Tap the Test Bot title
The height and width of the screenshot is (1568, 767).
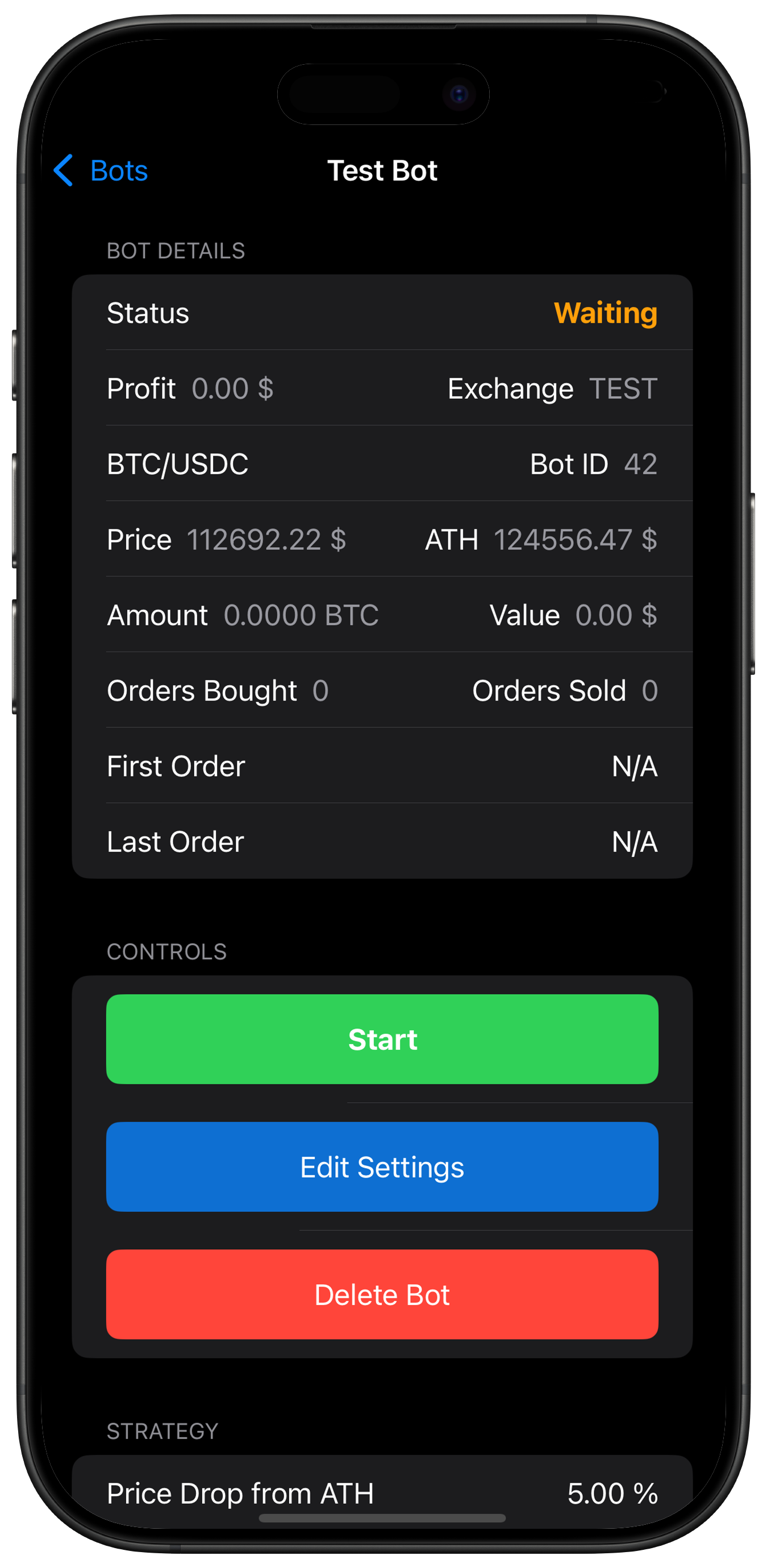point(382,171)
